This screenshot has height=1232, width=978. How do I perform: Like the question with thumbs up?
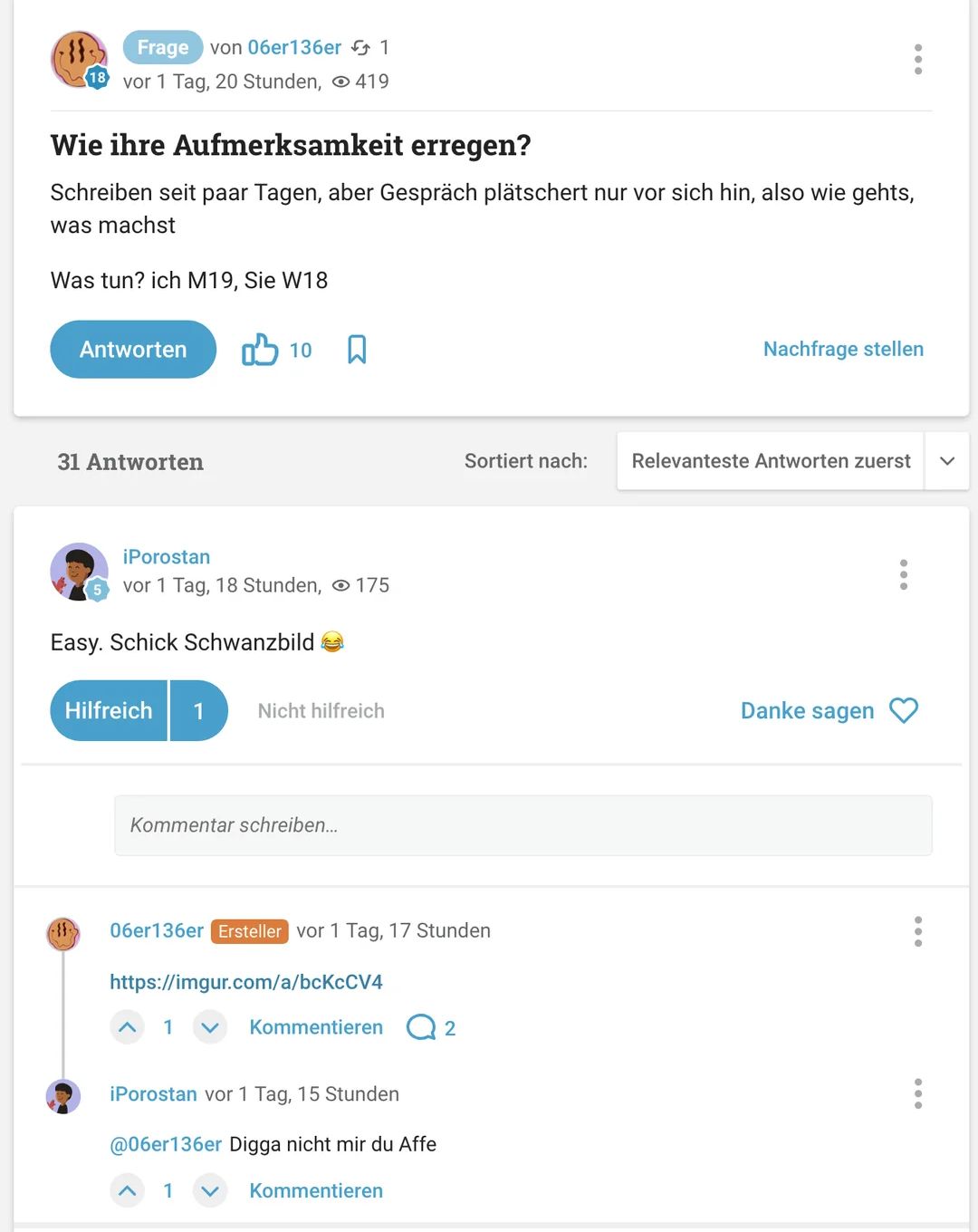pos(260,350)
